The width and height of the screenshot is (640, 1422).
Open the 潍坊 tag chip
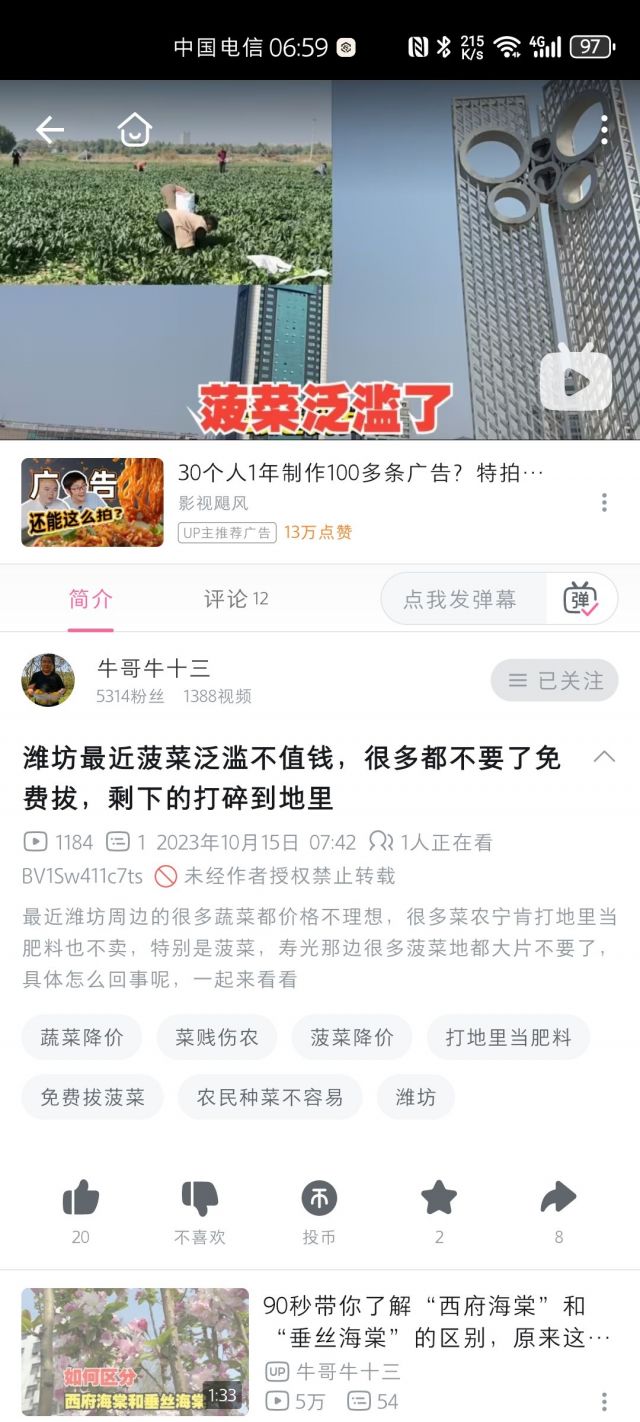click(x=415, y=1097)
